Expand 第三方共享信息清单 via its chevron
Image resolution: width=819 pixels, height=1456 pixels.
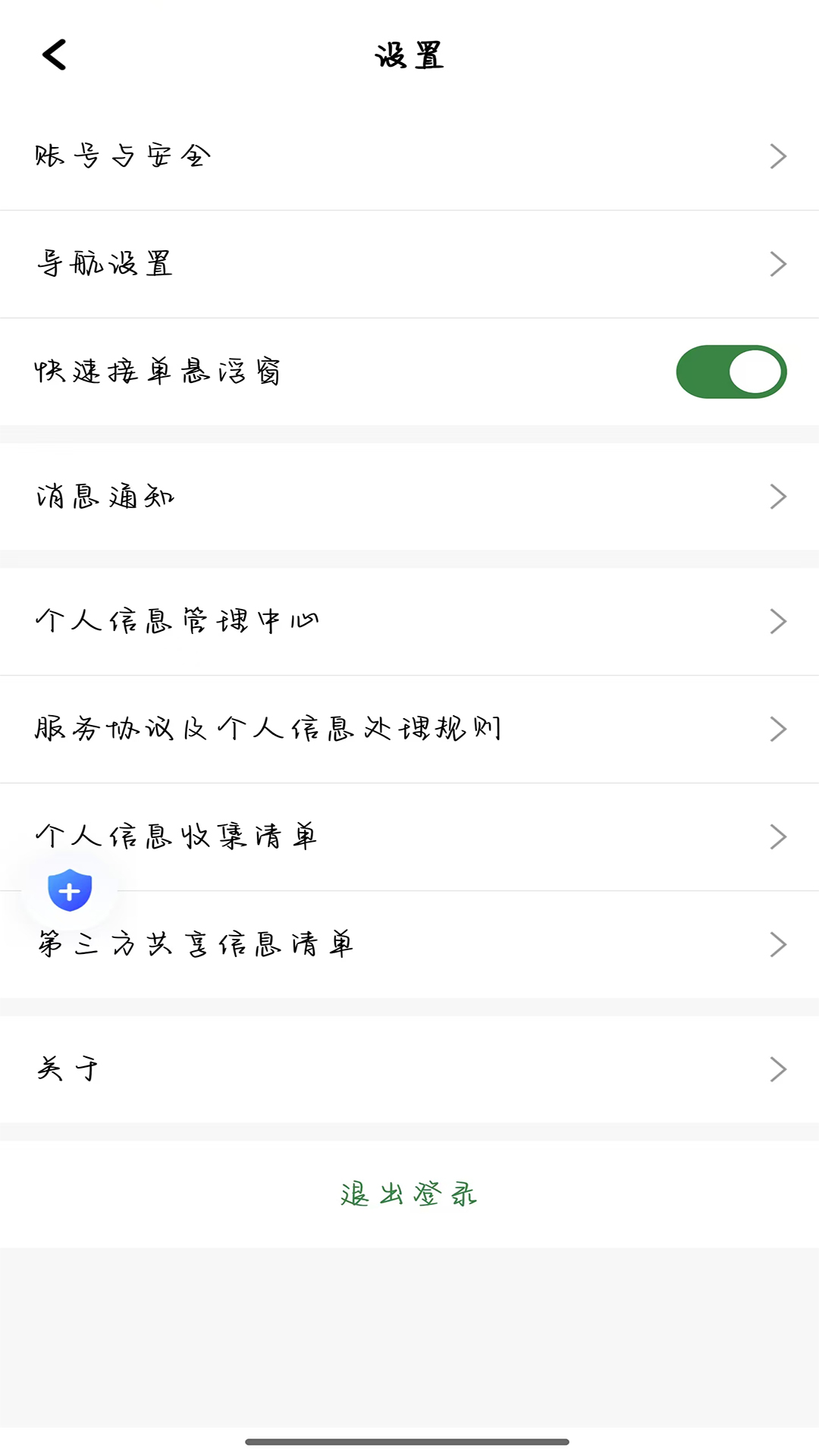coord(778,943)
